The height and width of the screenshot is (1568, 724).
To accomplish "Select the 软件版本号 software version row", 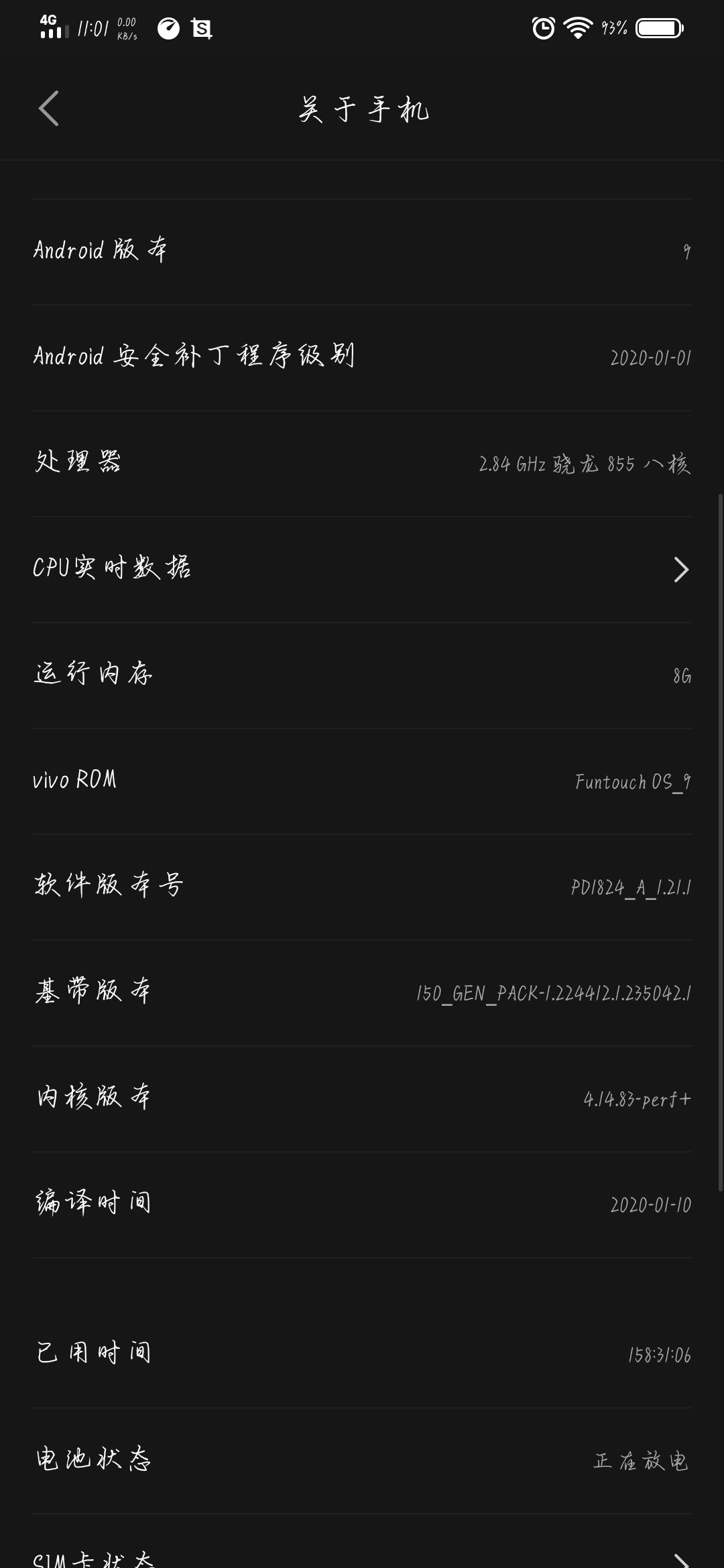I will click(x=362, y=886).
